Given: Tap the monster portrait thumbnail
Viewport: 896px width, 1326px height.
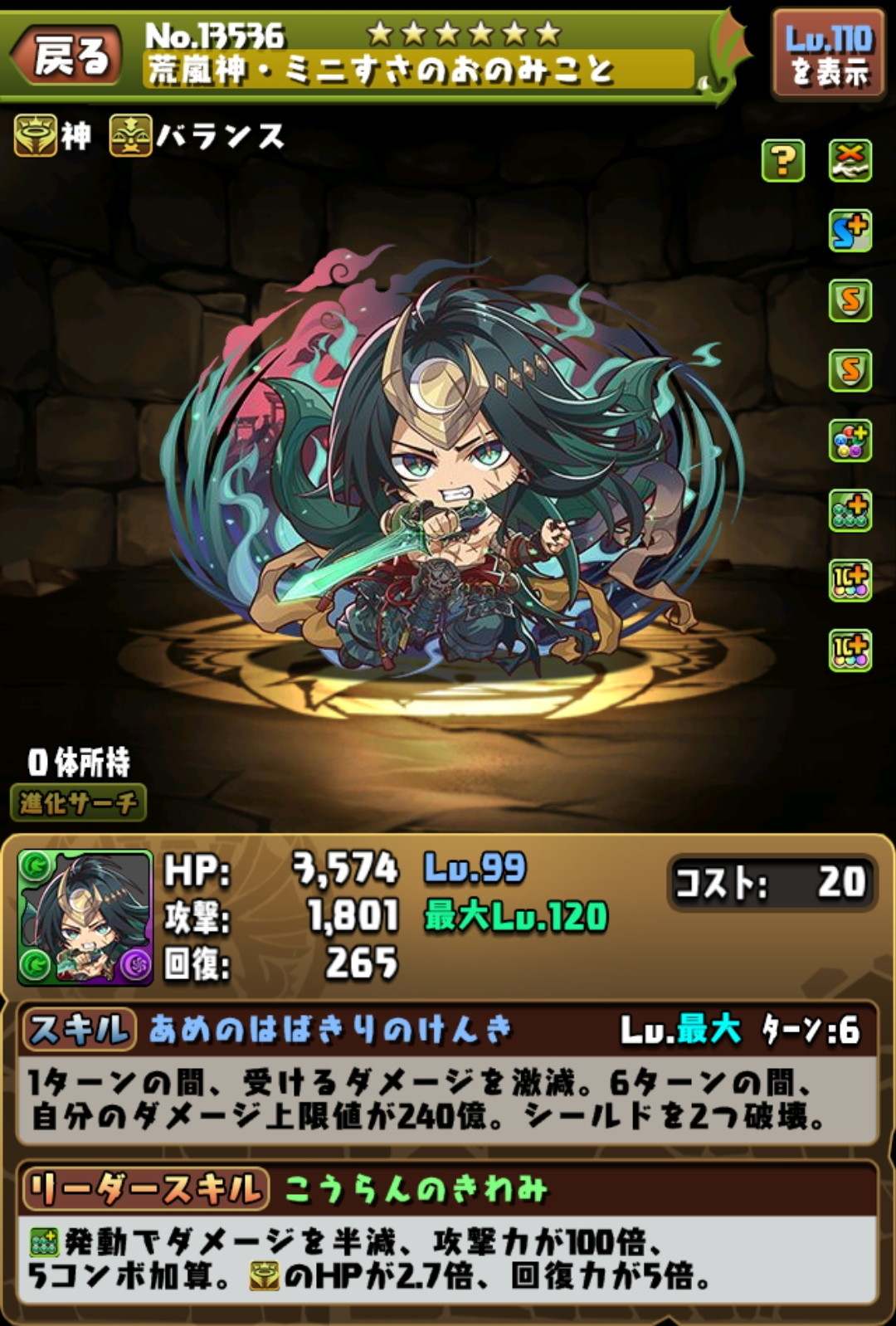Looking at the screenshot, I should coord(85,918).
